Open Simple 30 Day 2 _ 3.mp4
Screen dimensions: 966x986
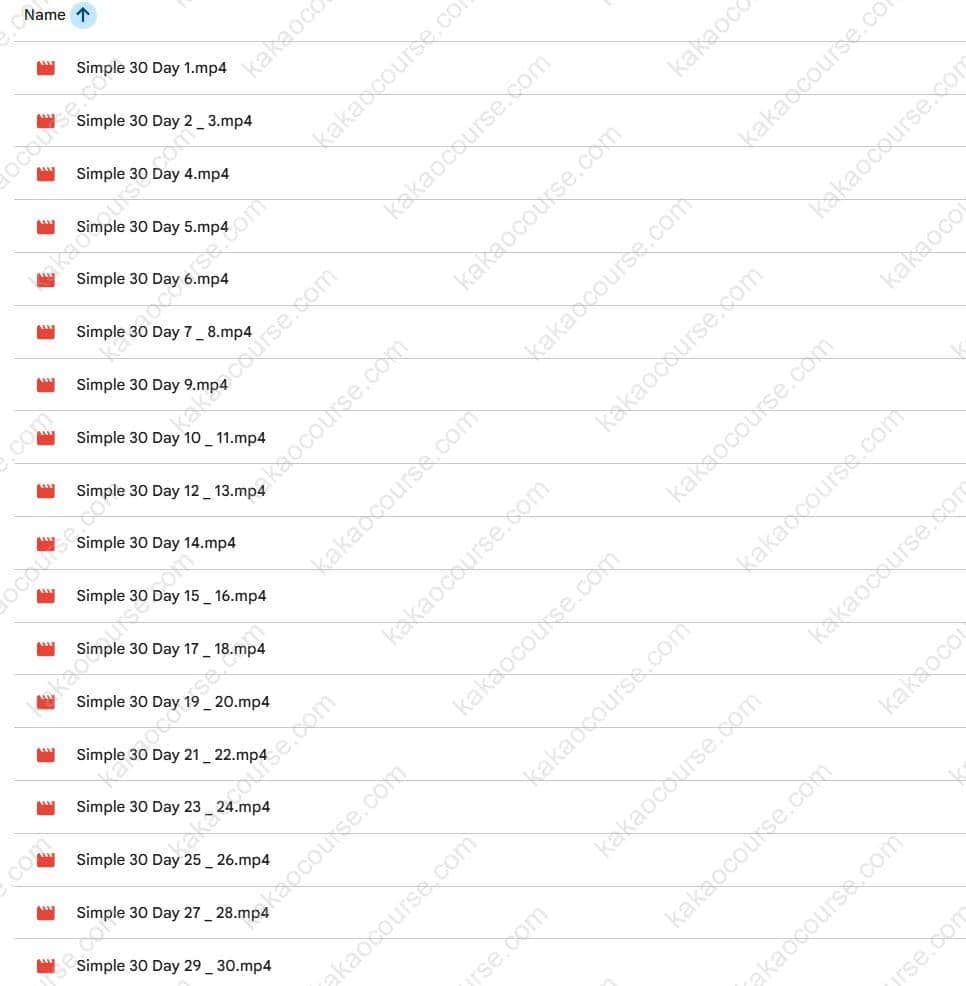pyautogui.click(x=164, y=121)
